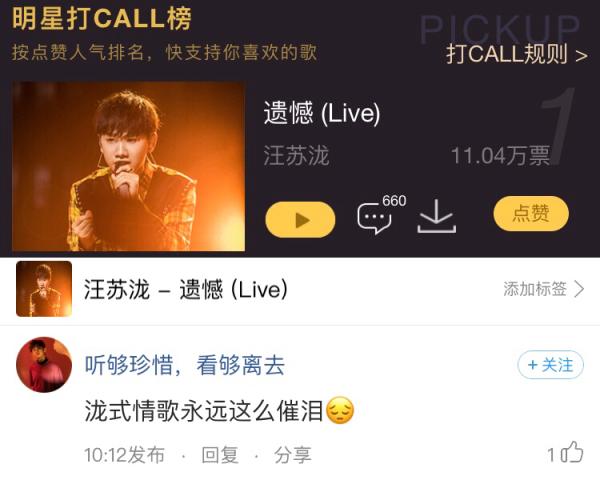Follow the commenter with the 关注 button

[550, 365]
